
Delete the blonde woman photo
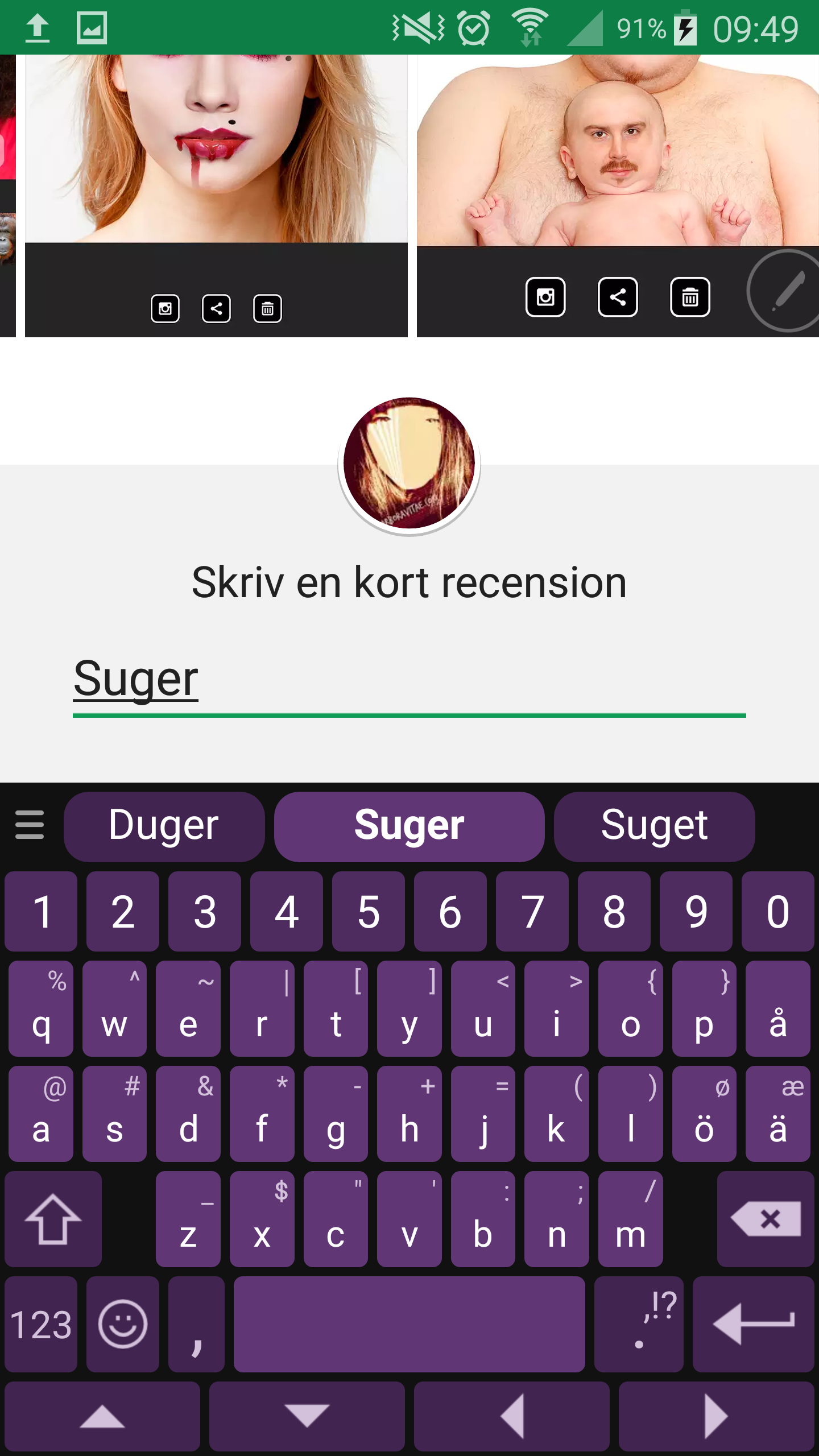pos(267,309)
